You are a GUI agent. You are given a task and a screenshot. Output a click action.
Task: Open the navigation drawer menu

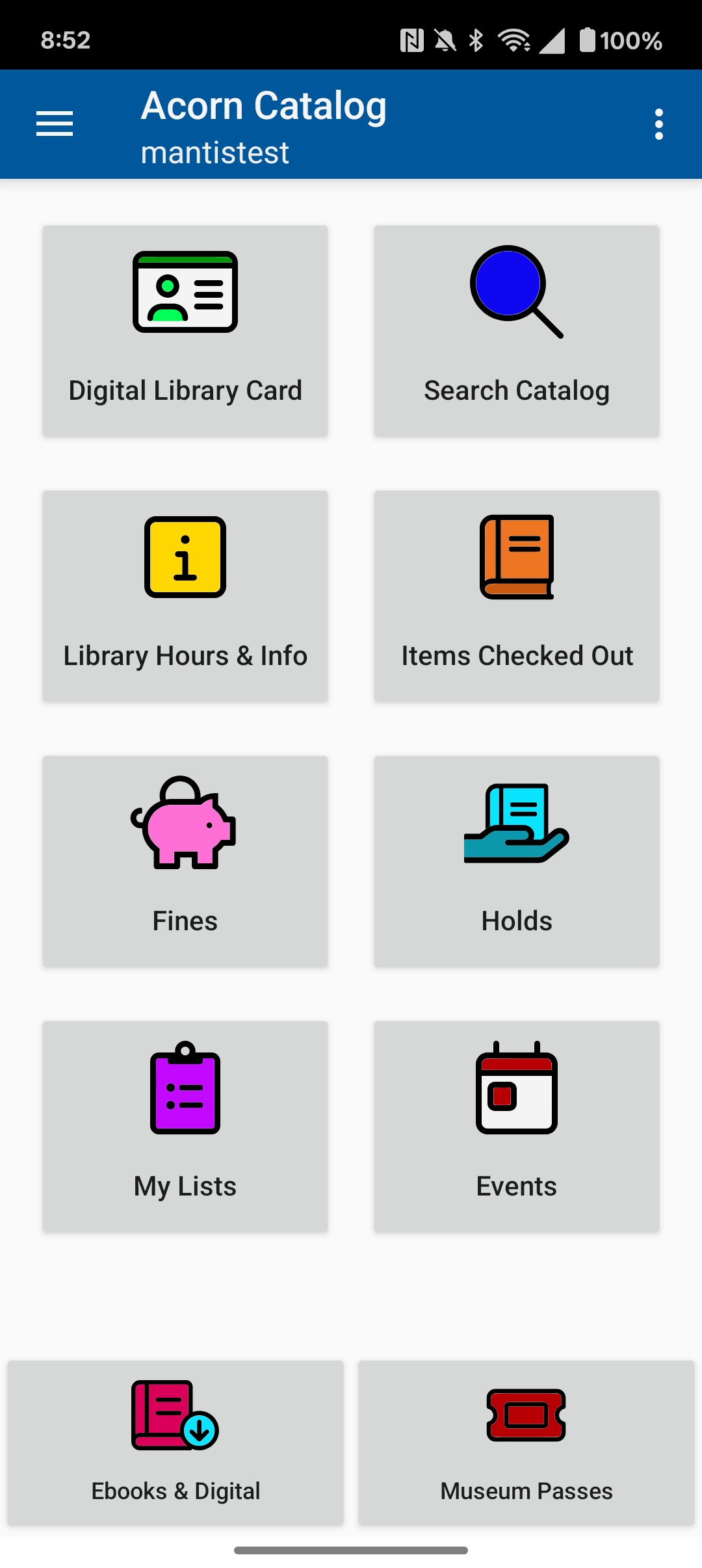(55, 124)
